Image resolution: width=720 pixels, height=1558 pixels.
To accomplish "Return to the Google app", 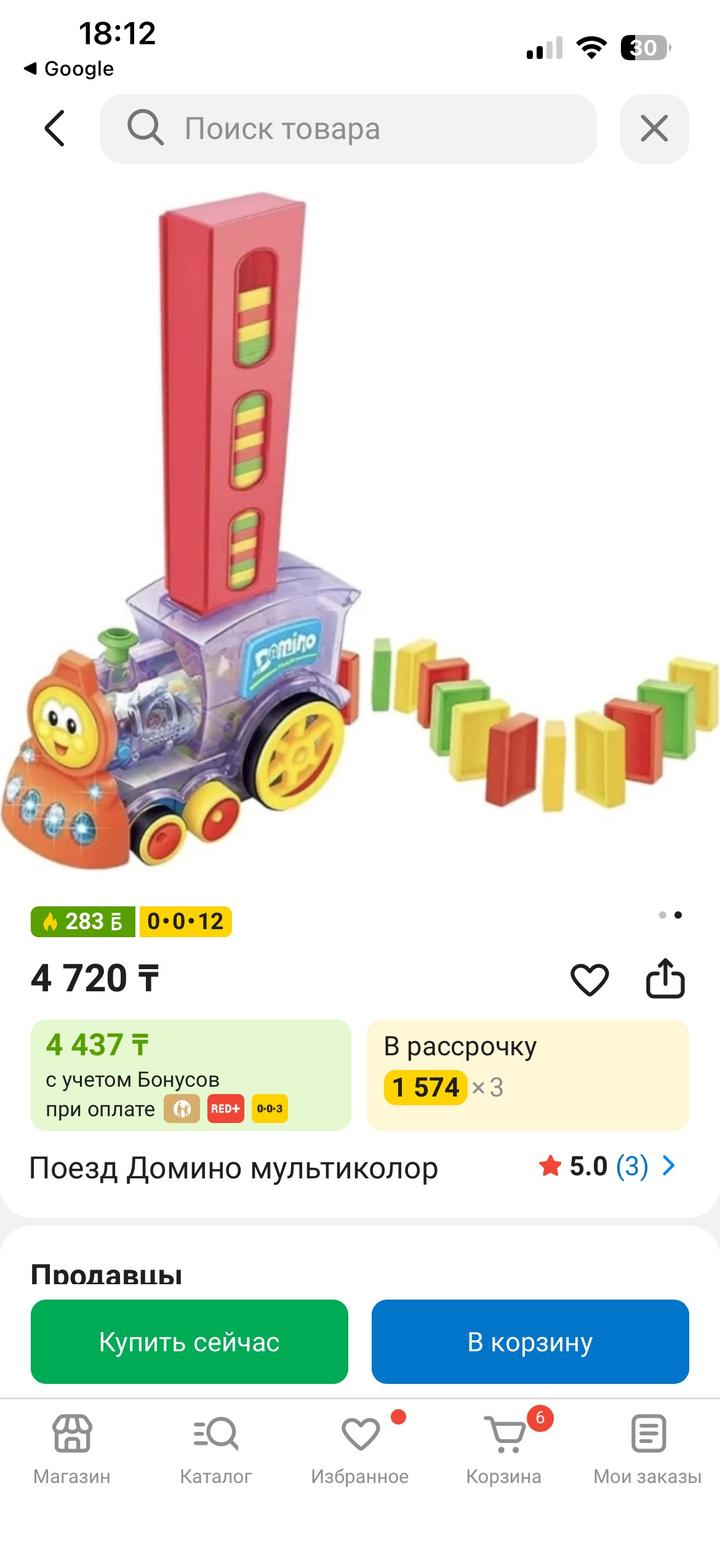I will tap(68, 69).
